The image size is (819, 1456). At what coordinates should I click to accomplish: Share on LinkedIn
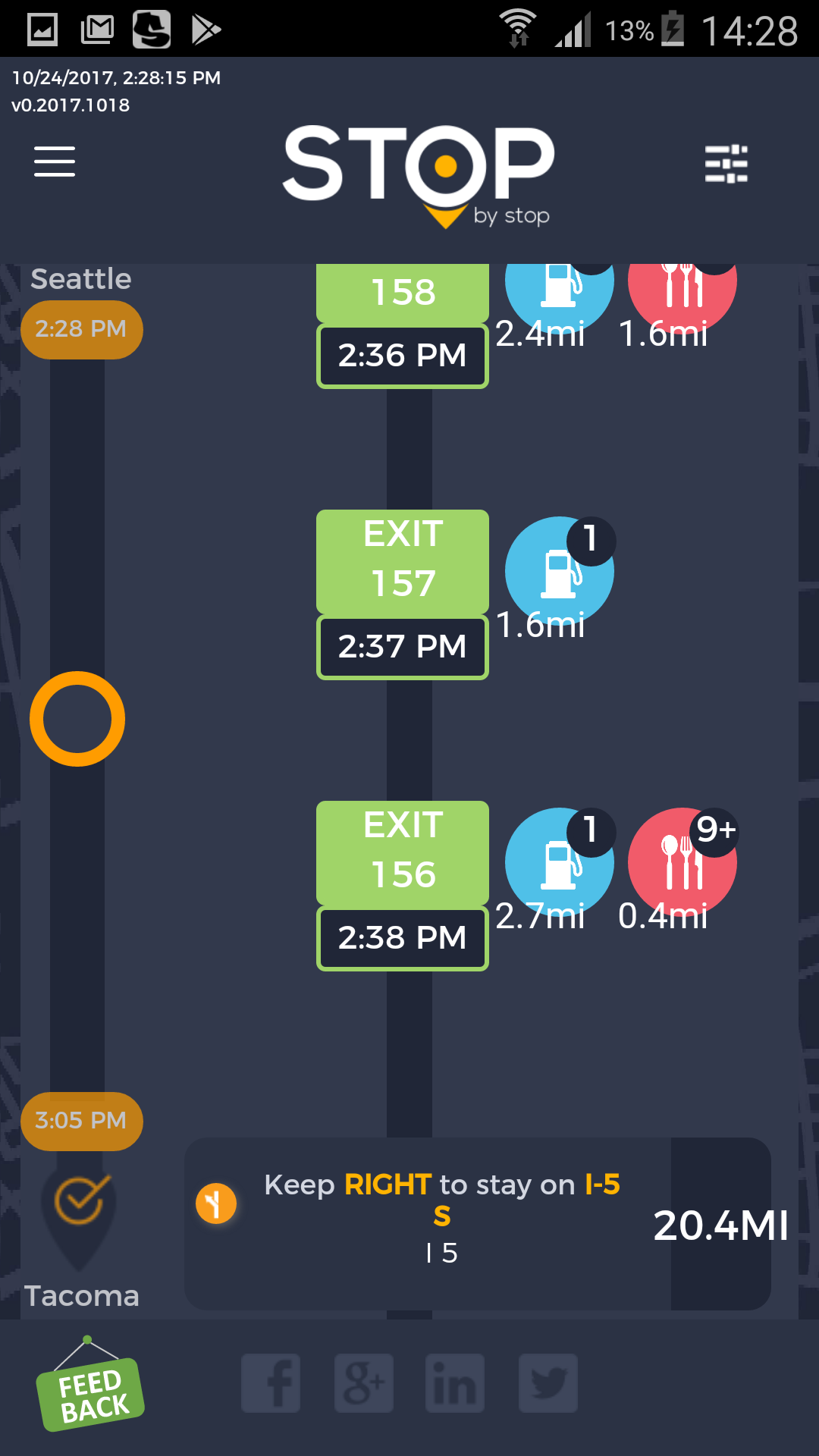455,1383
